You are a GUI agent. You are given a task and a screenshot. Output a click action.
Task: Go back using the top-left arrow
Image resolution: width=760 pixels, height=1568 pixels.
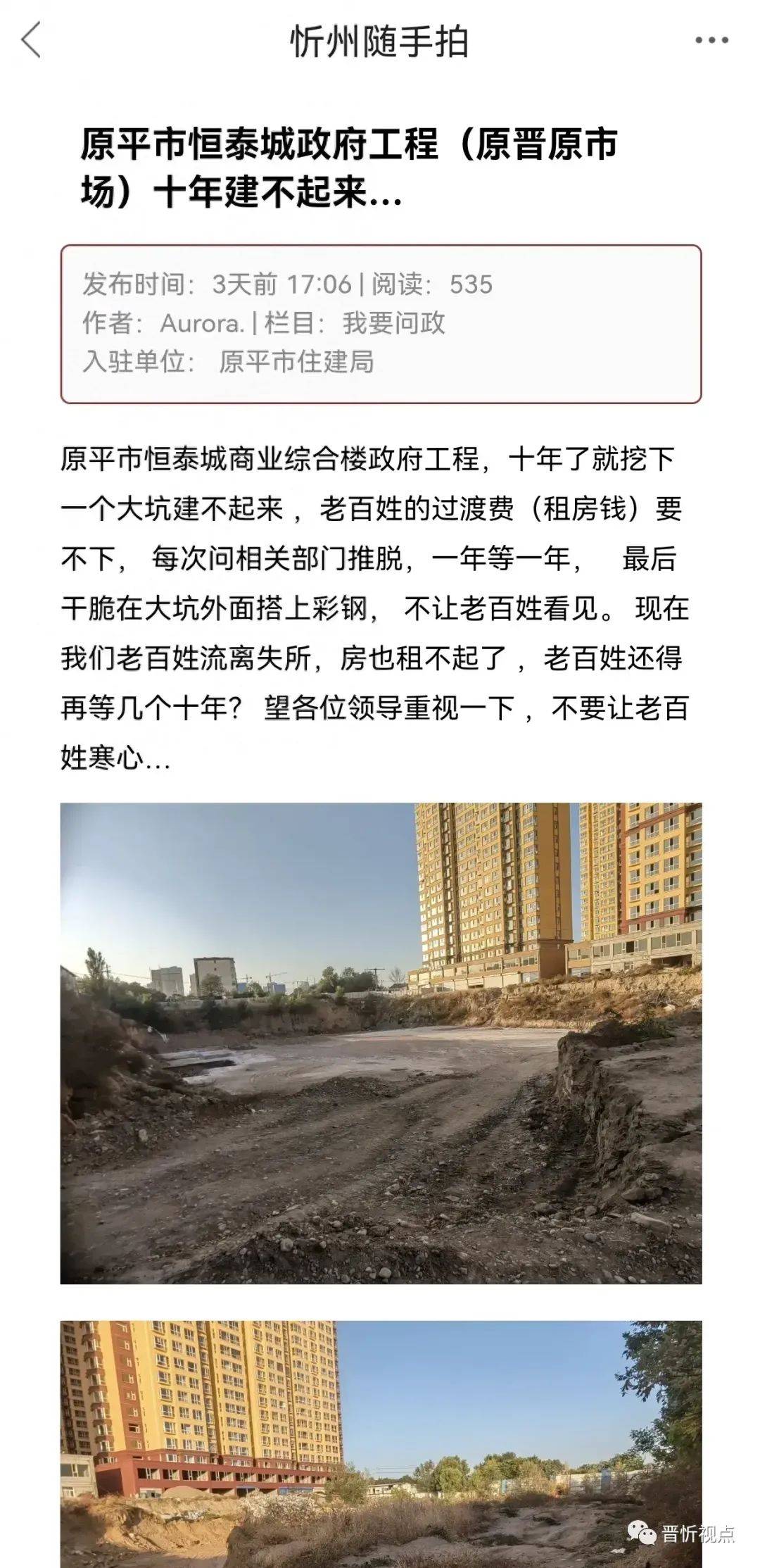(32, 40)
